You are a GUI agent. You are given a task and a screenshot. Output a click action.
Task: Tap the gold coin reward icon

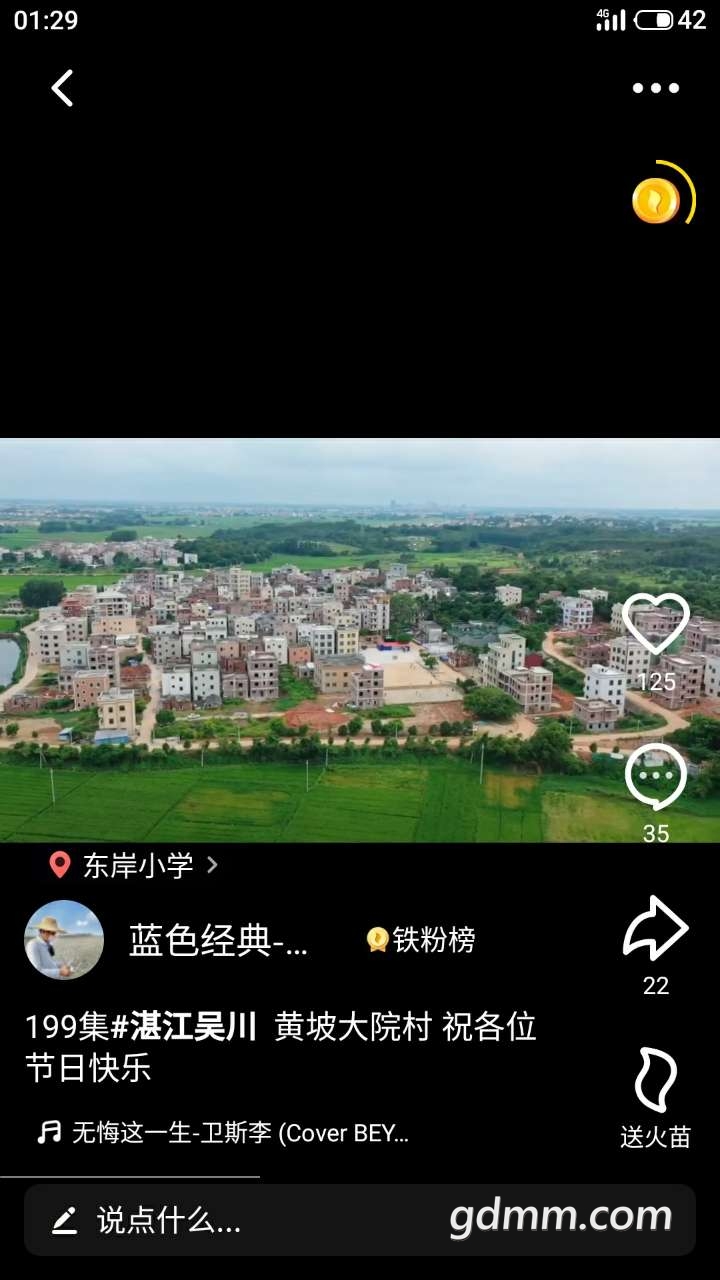point(656,201)
